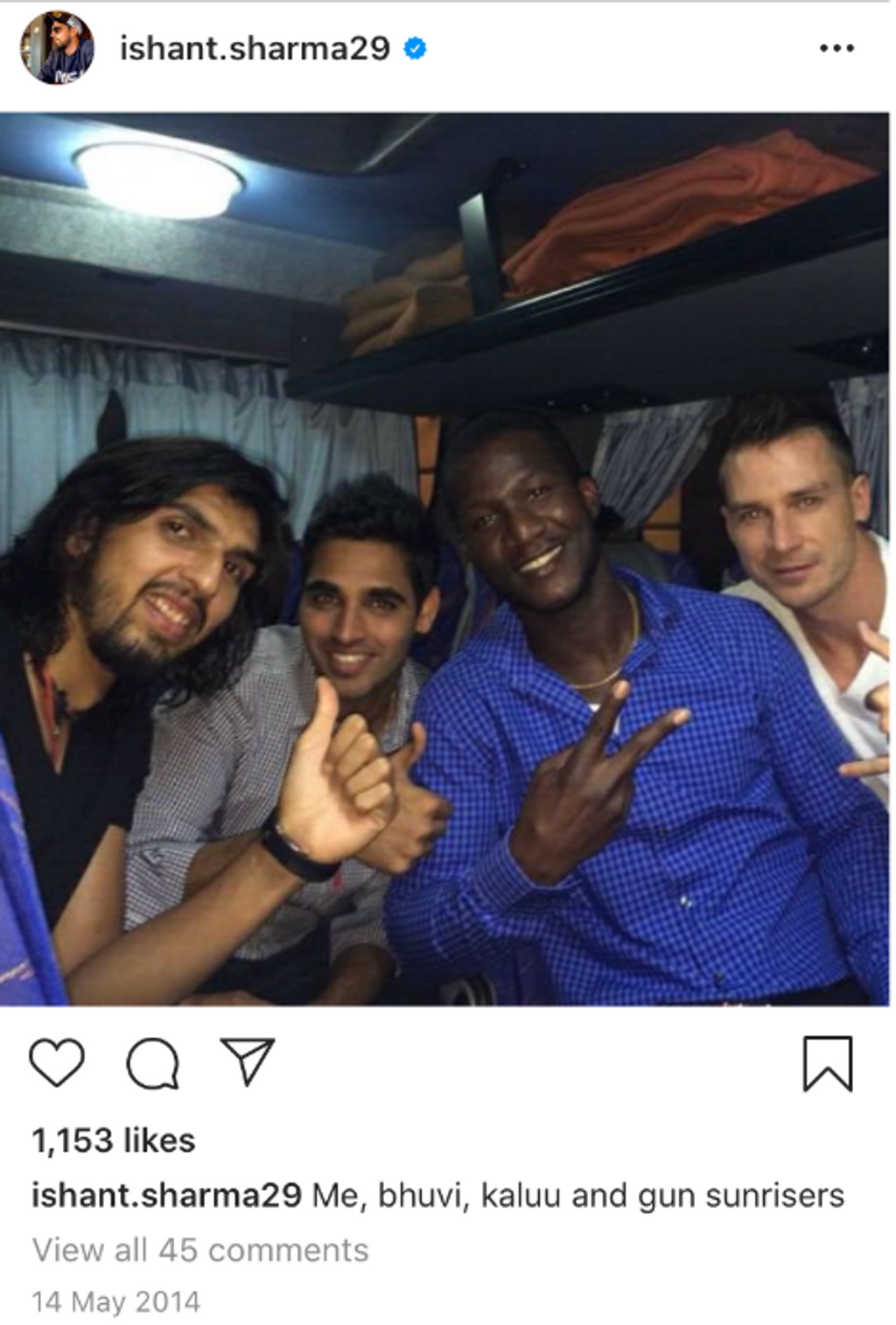Image resolution: width=896 pixels, height=1325 pixels.
Task: Tap the ishant.sharma29 name in the caption
Action: point(166,1195)
